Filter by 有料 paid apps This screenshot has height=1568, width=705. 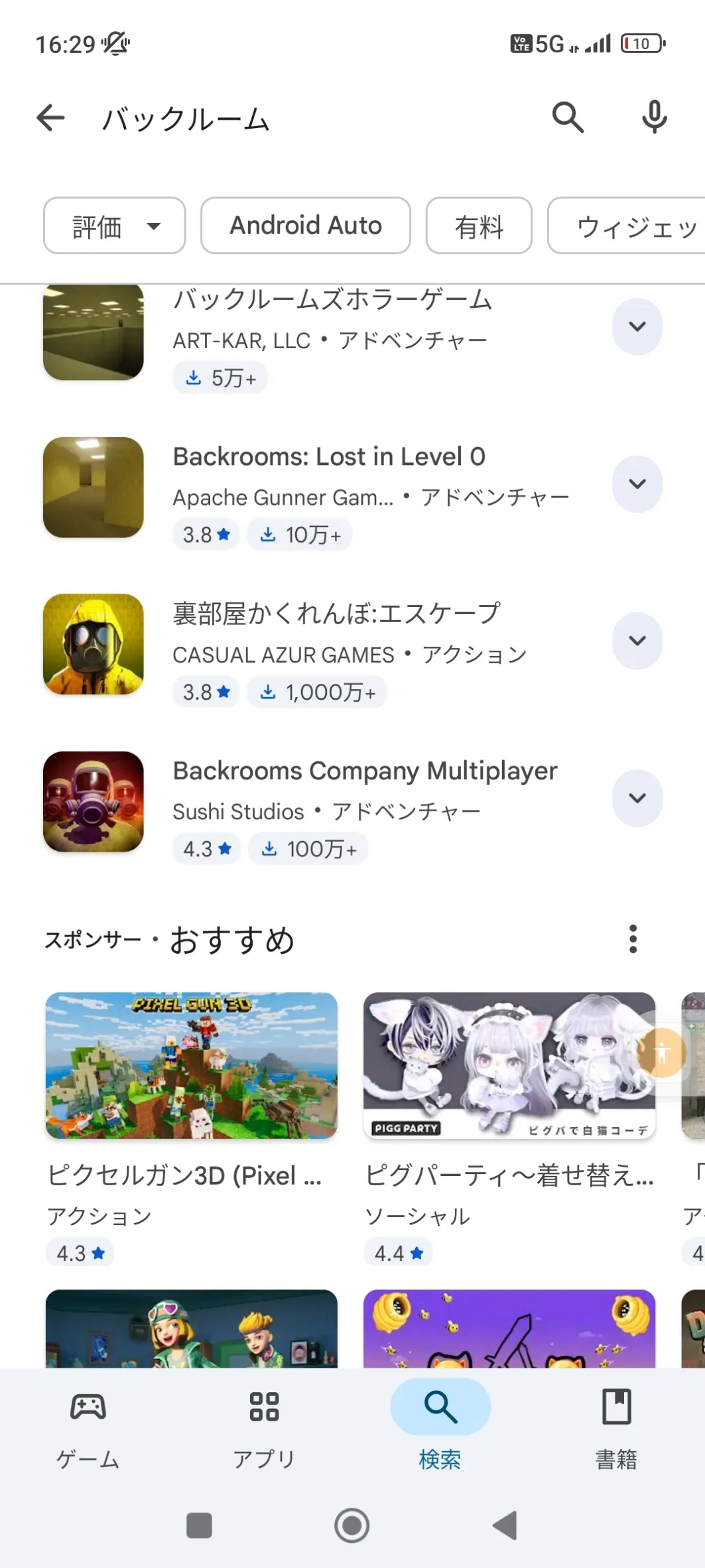(x=479, y=226)
